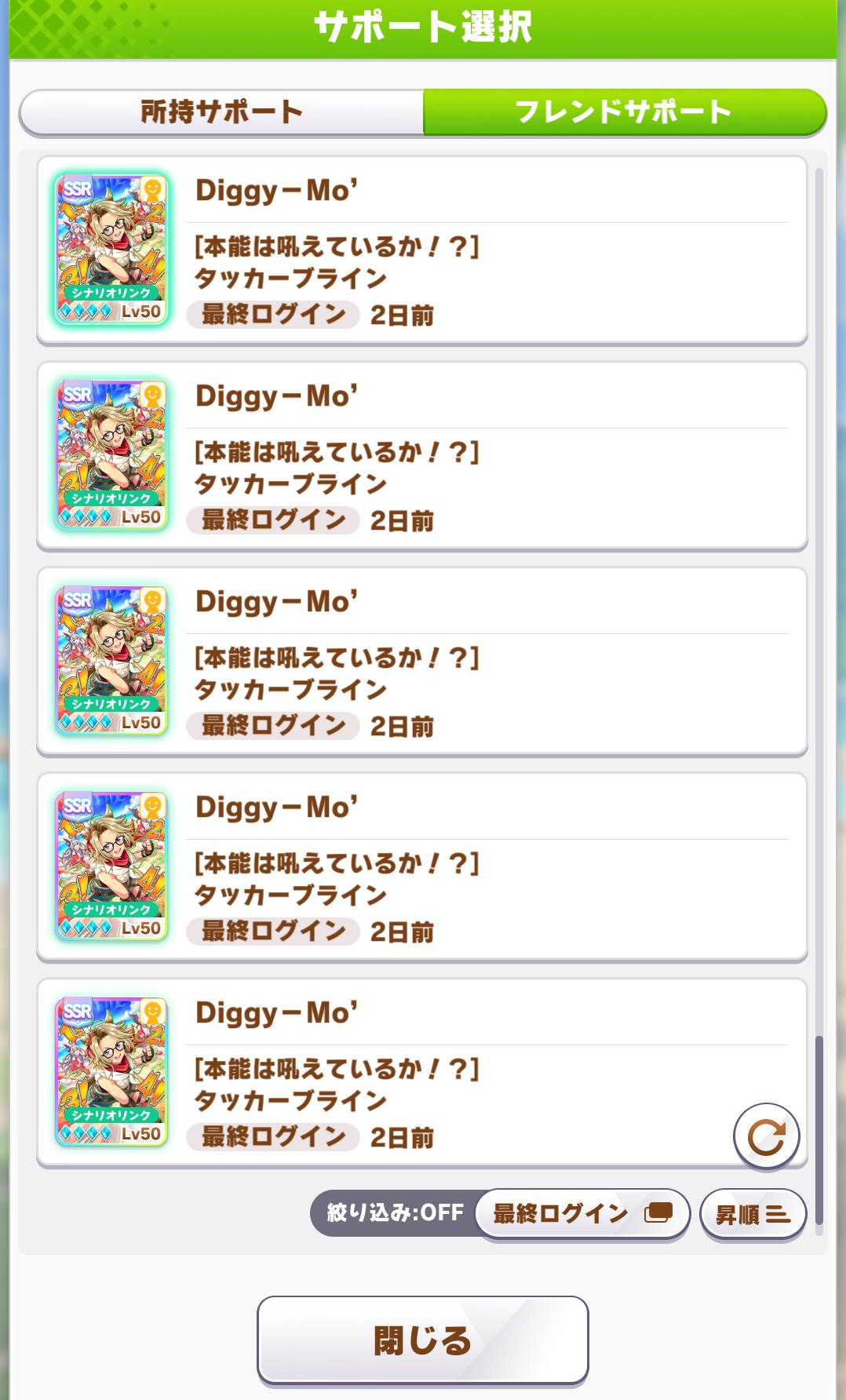Refresh the friend support list
The height and width of the screenshot is (1400, 846).
(x=766, y=1136)
